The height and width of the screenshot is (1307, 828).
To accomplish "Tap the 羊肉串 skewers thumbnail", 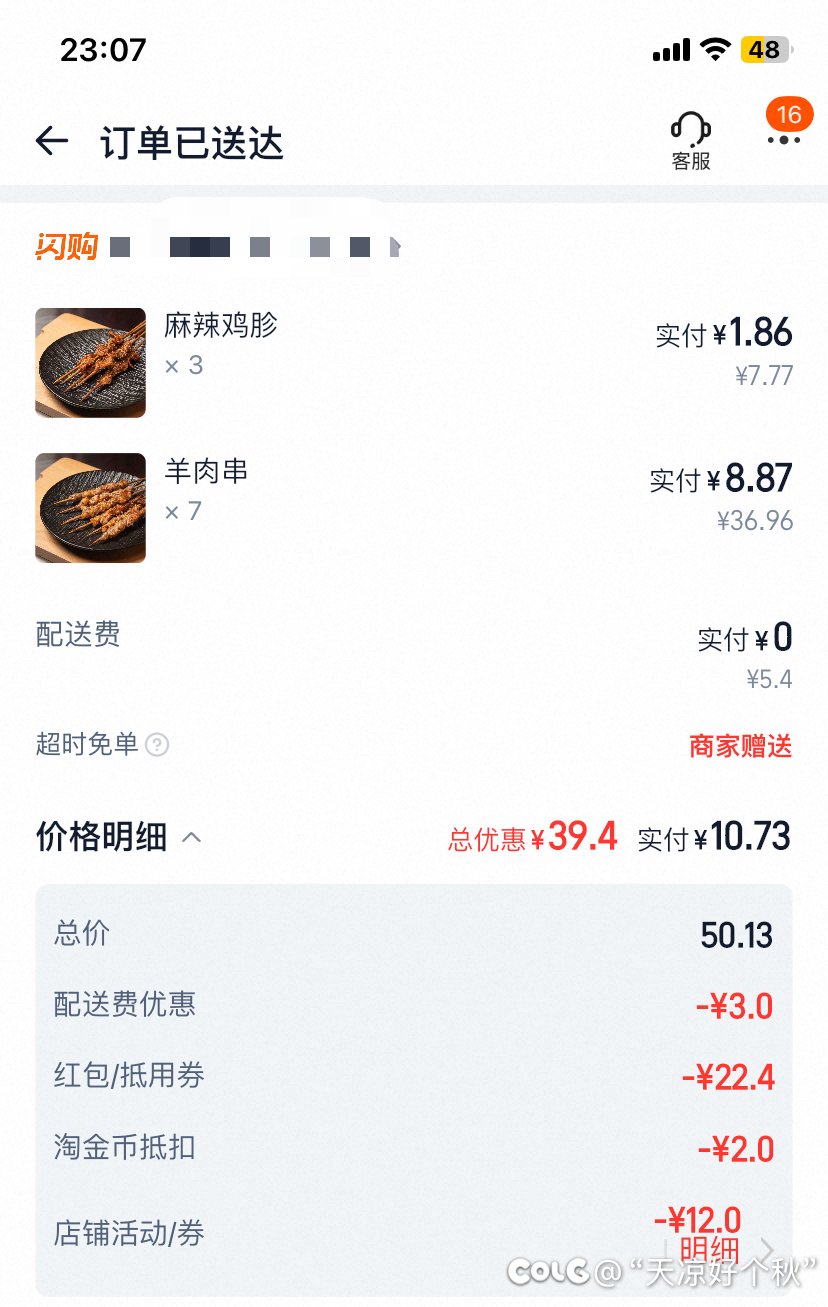I will pos(89,508).
